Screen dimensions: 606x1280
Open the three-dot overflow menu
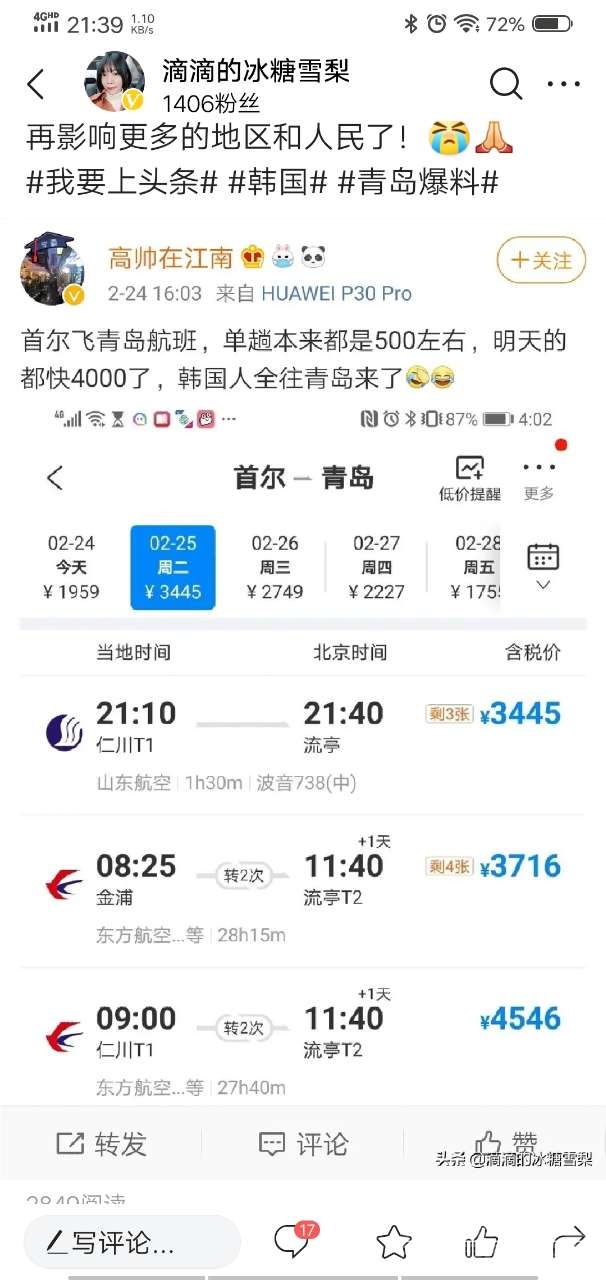(x=564, y=85)
